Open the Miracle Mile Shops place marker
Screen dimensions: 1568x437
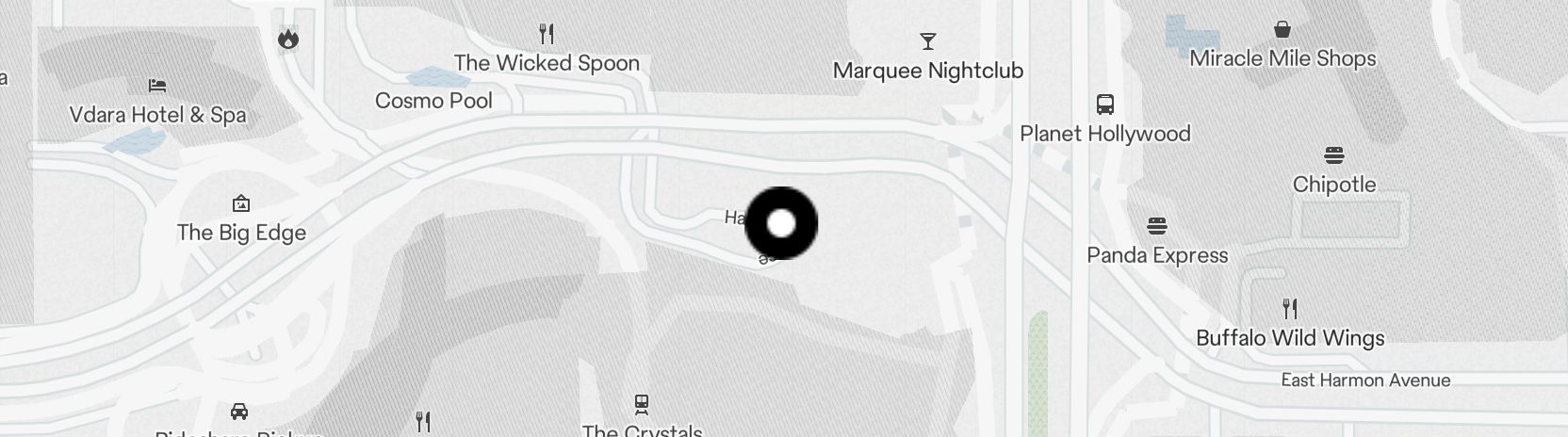click(1282, 30)
